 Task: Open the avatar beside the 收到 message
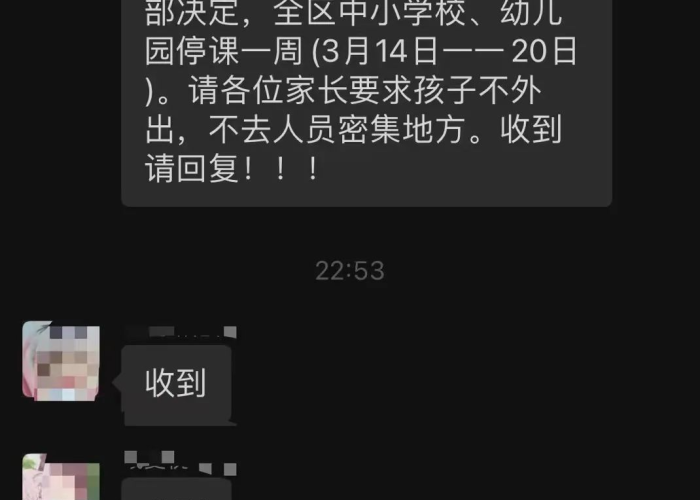coord(61,361)
